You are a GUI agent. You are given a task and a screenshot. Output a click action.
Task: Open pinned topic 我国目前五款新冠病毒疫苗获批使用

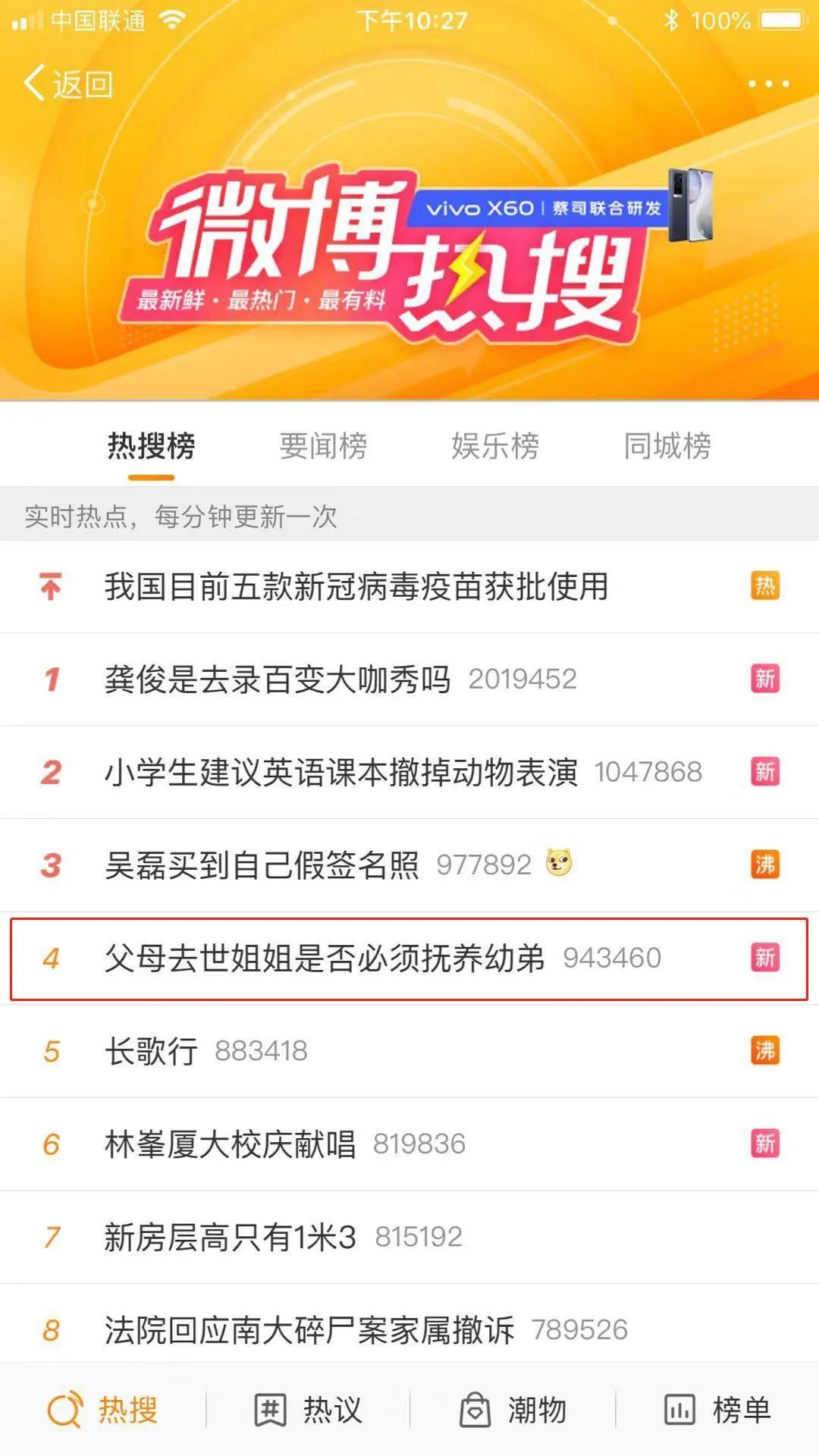356,587
